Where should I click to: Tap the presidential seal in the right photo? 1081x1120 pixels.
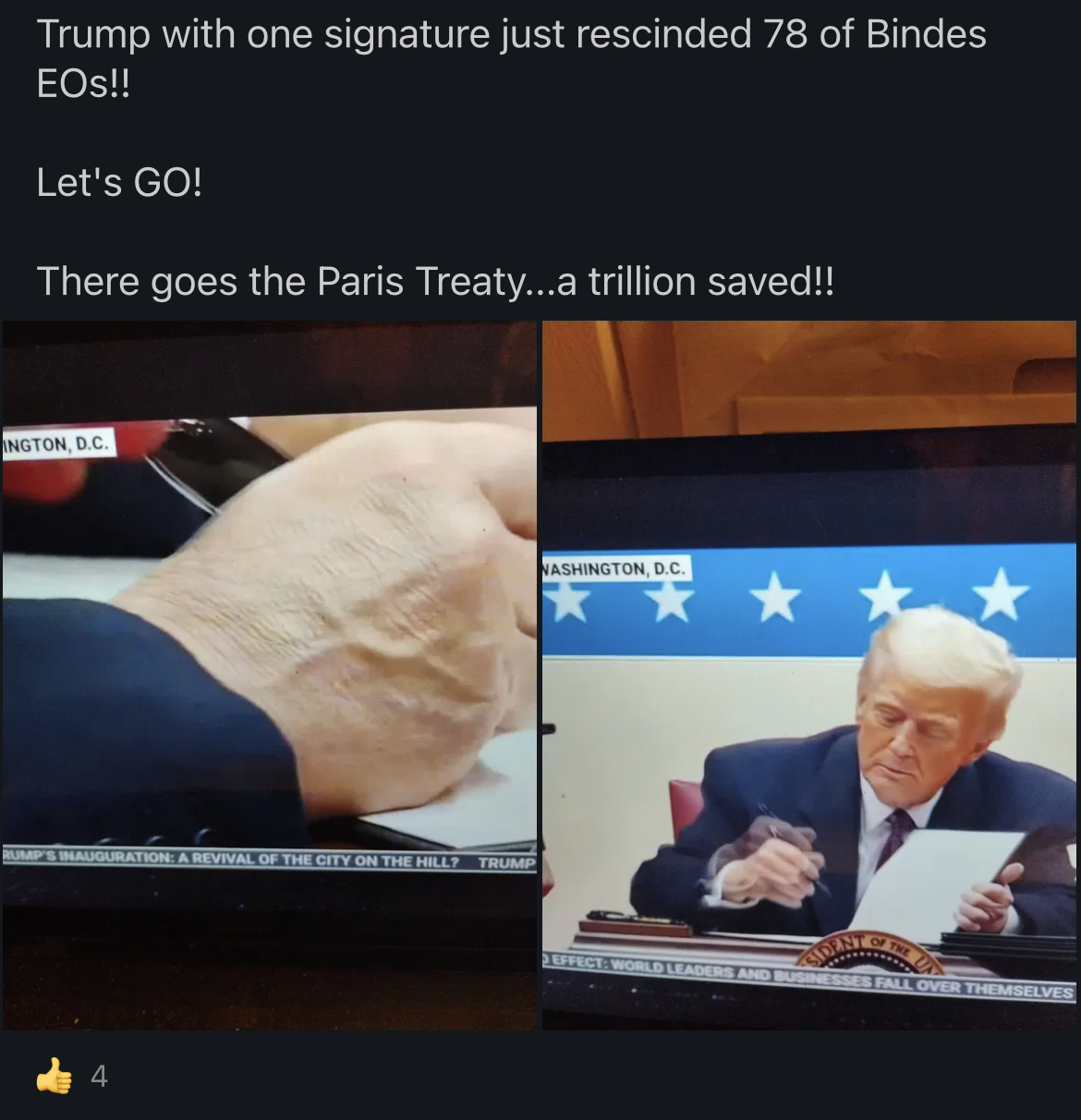tap(864, 947)
